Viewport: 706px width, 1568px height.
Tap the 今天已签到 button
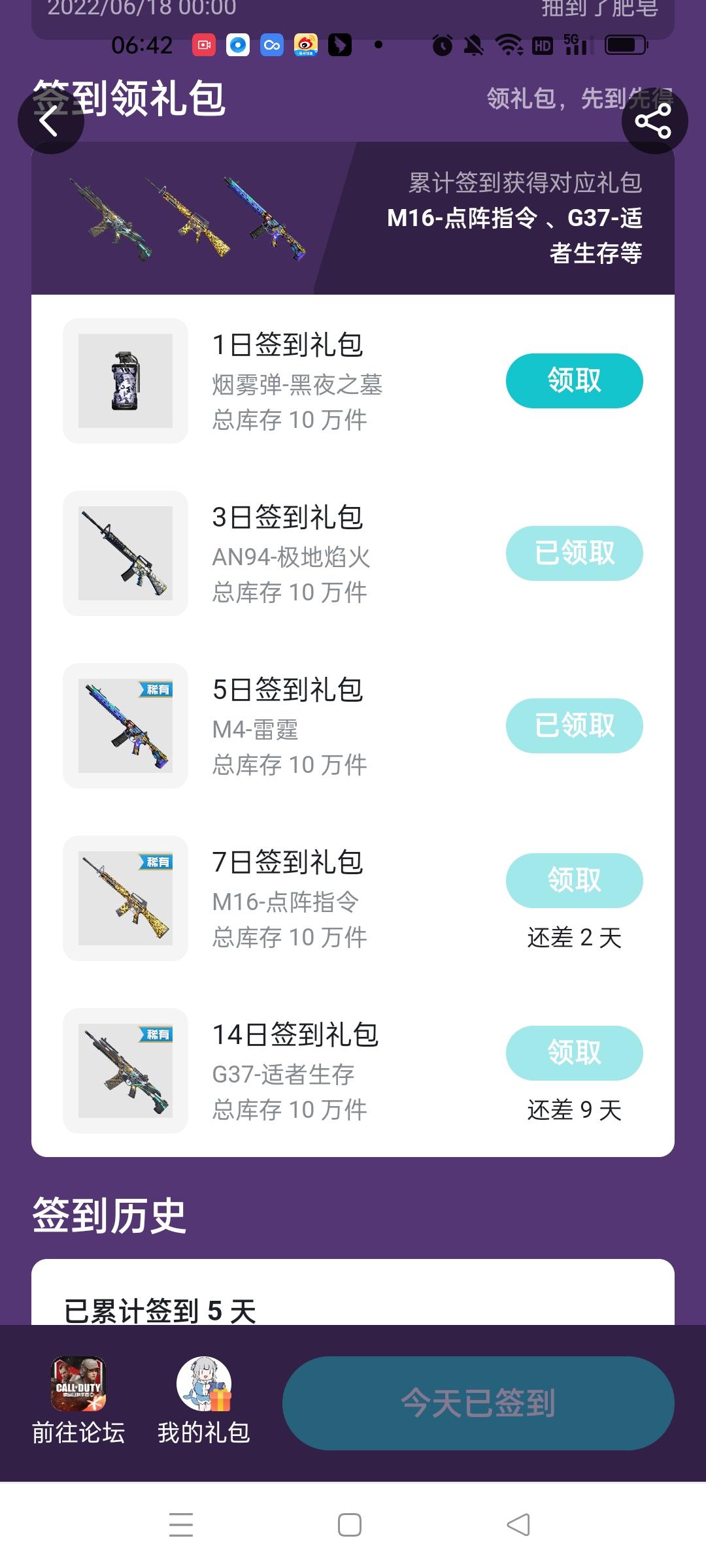pos(478,1403)
